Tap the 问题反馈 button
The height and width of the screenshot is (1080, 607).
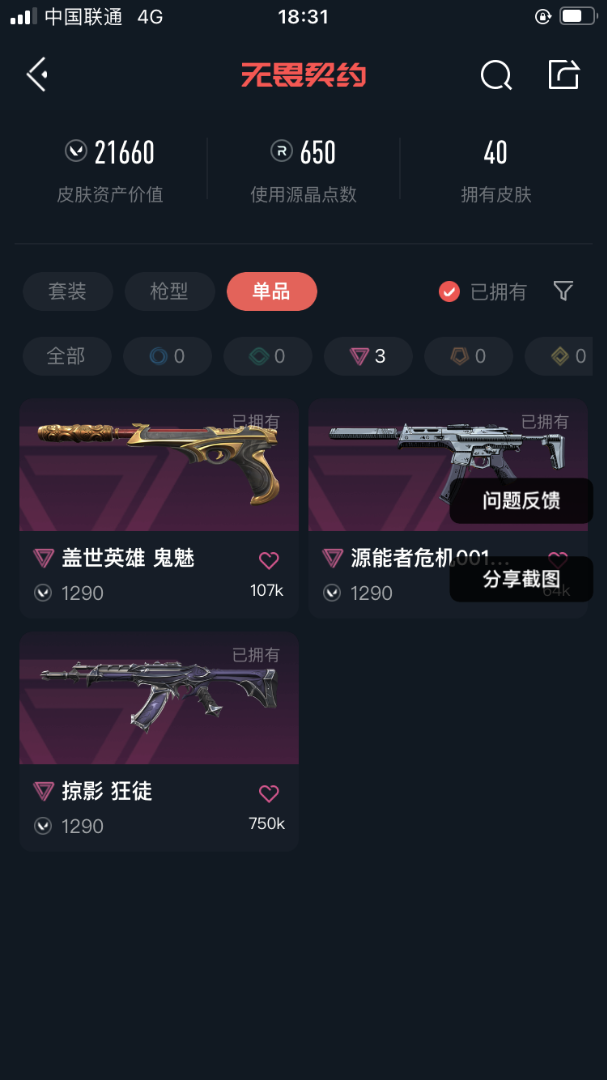(x=521, y=500)
